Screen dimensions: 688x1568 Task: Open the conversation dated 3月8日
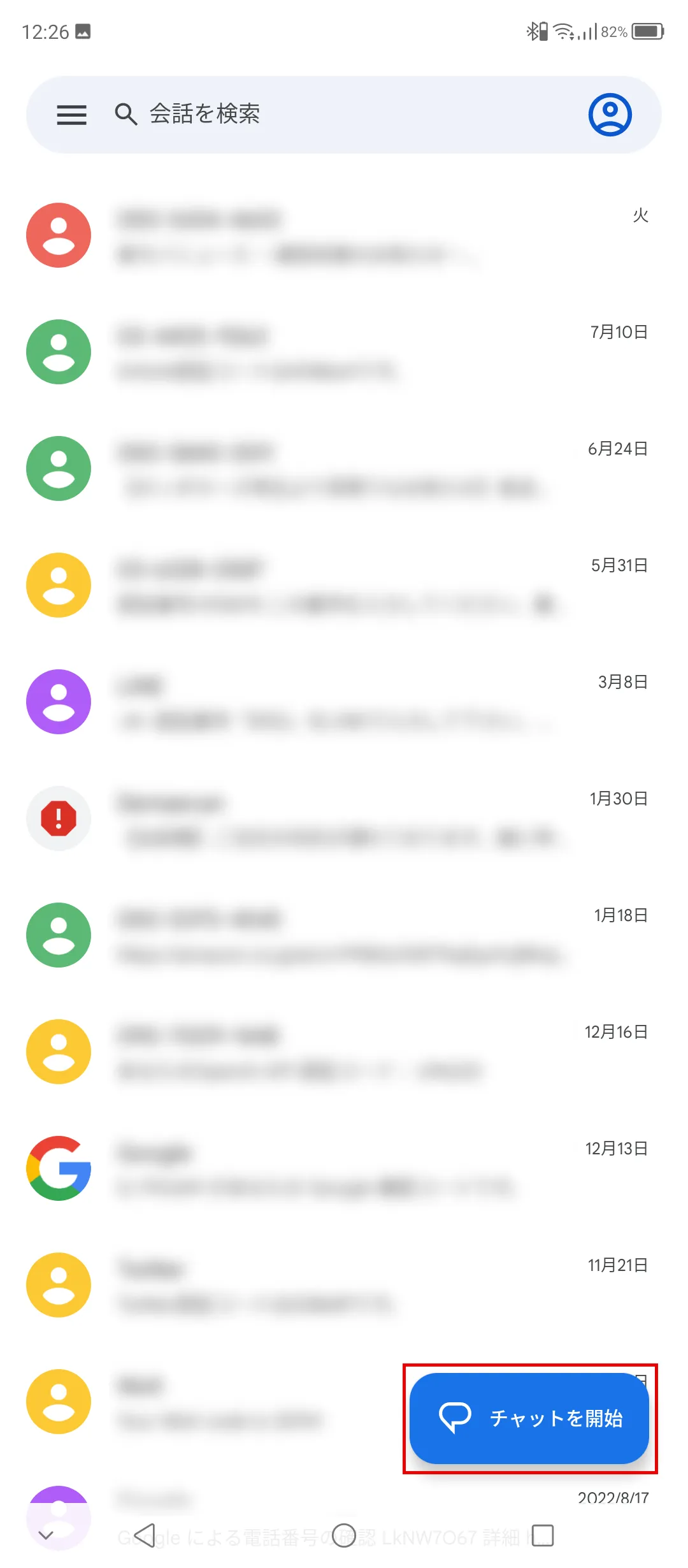tap(344, 702)
